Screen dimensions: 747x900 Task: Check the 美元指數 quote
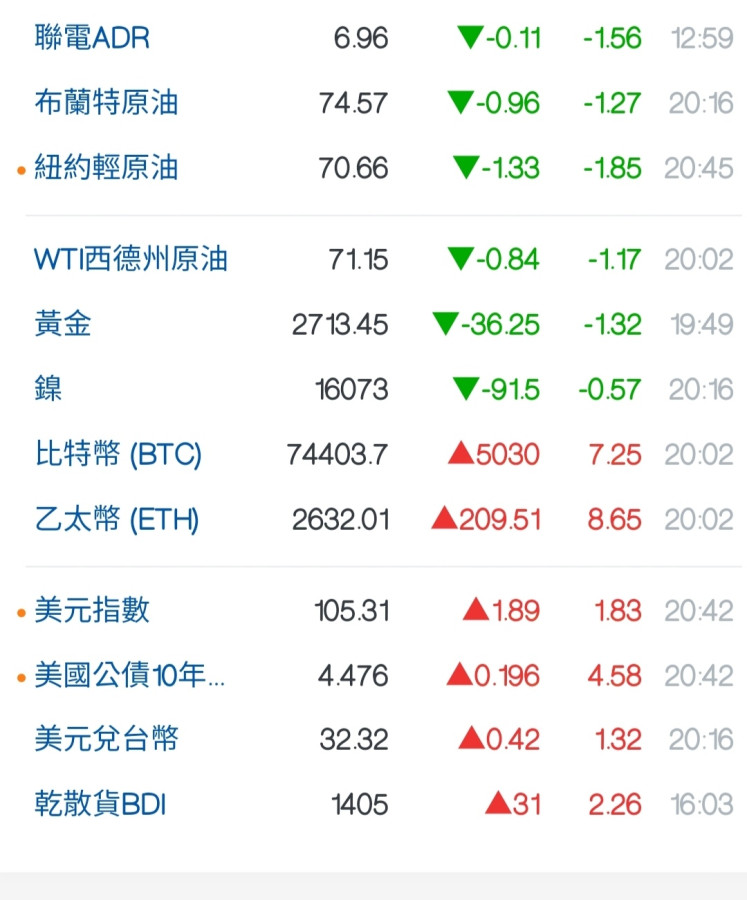(92, 610)
